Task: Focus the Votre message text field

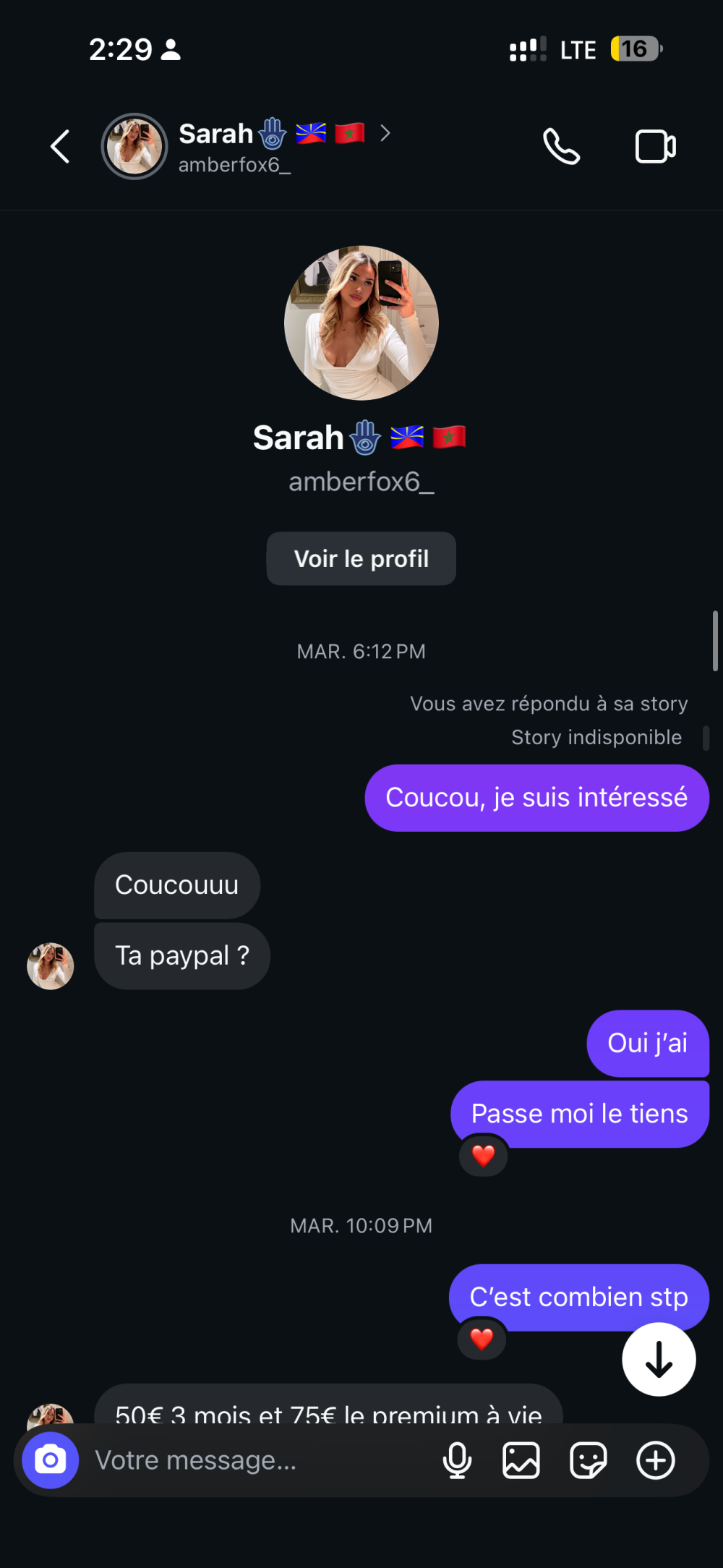Action: click(x=253, y=1460)
